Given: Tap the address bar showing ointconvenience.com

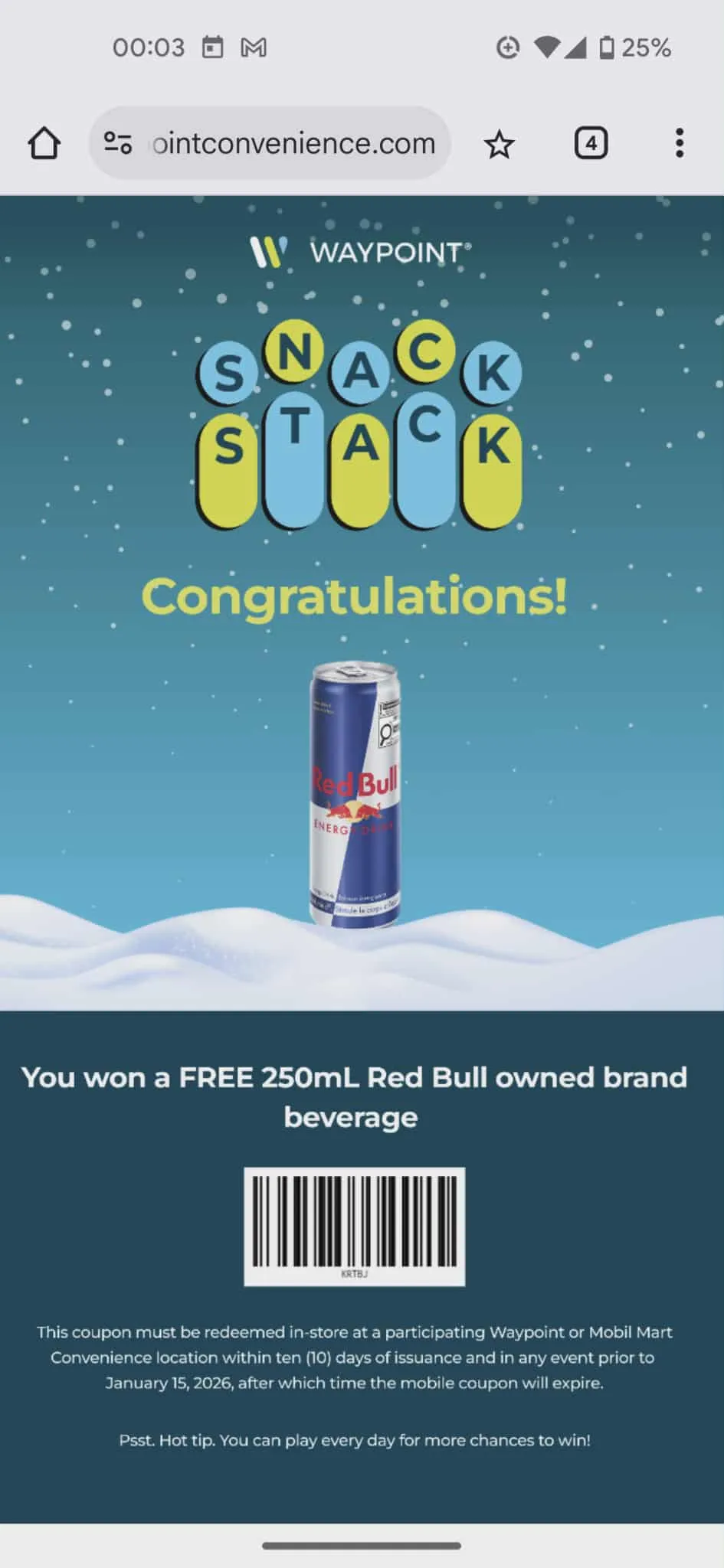Looking at the screenshot, I should point(293,143).
